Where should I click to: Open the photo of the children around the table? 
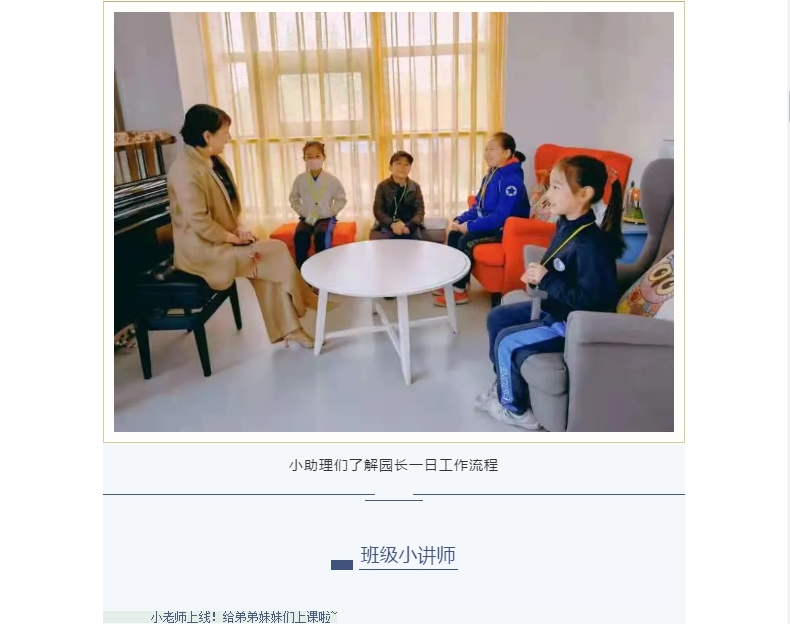(x=393, y=222)
